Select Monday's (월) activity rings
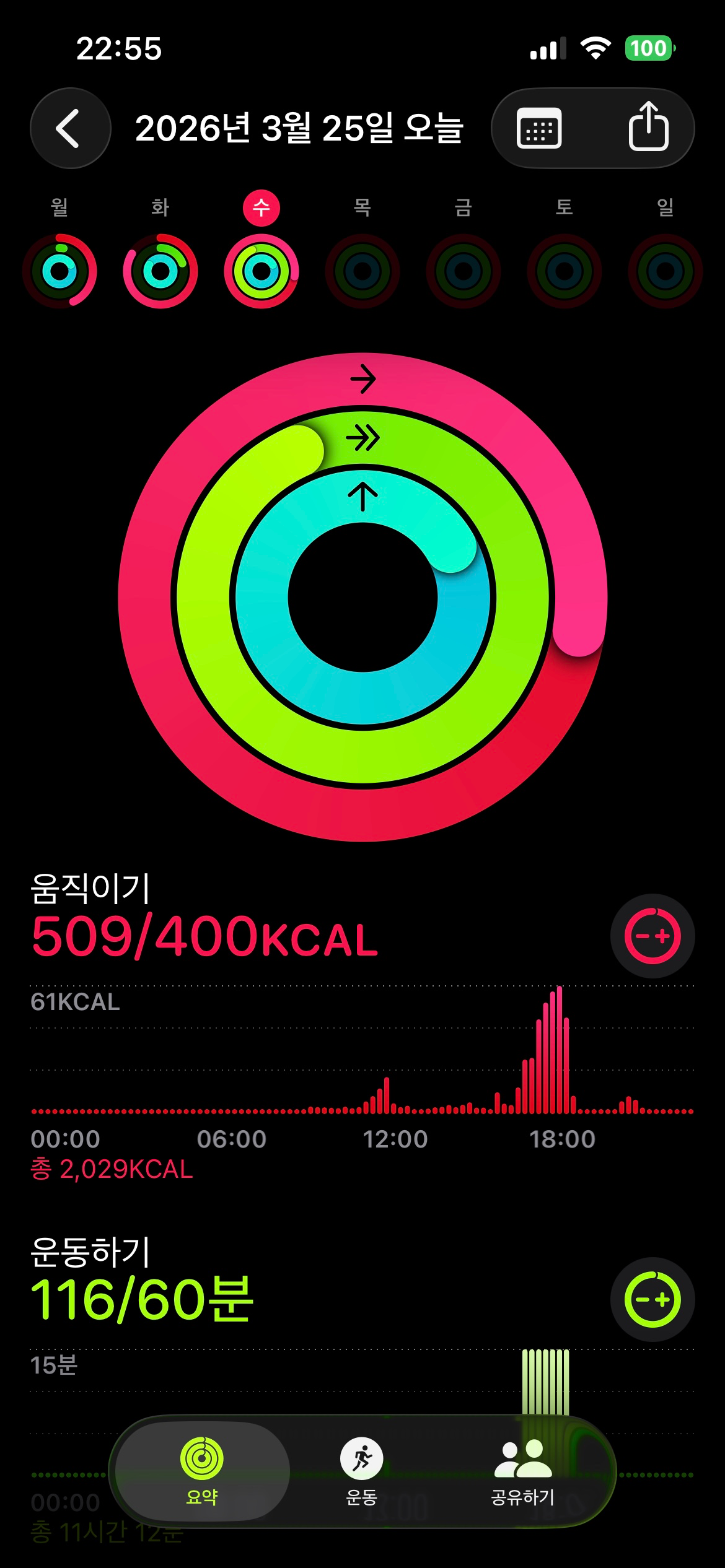 pos(60,271)
